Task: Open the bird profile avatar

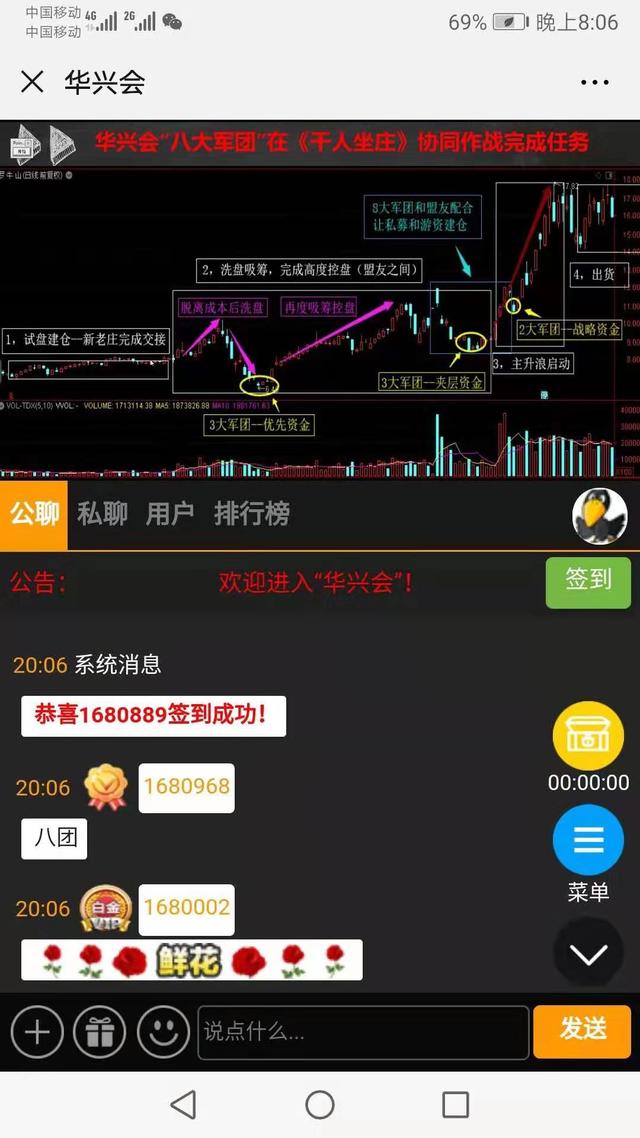Action: [599, 515]
